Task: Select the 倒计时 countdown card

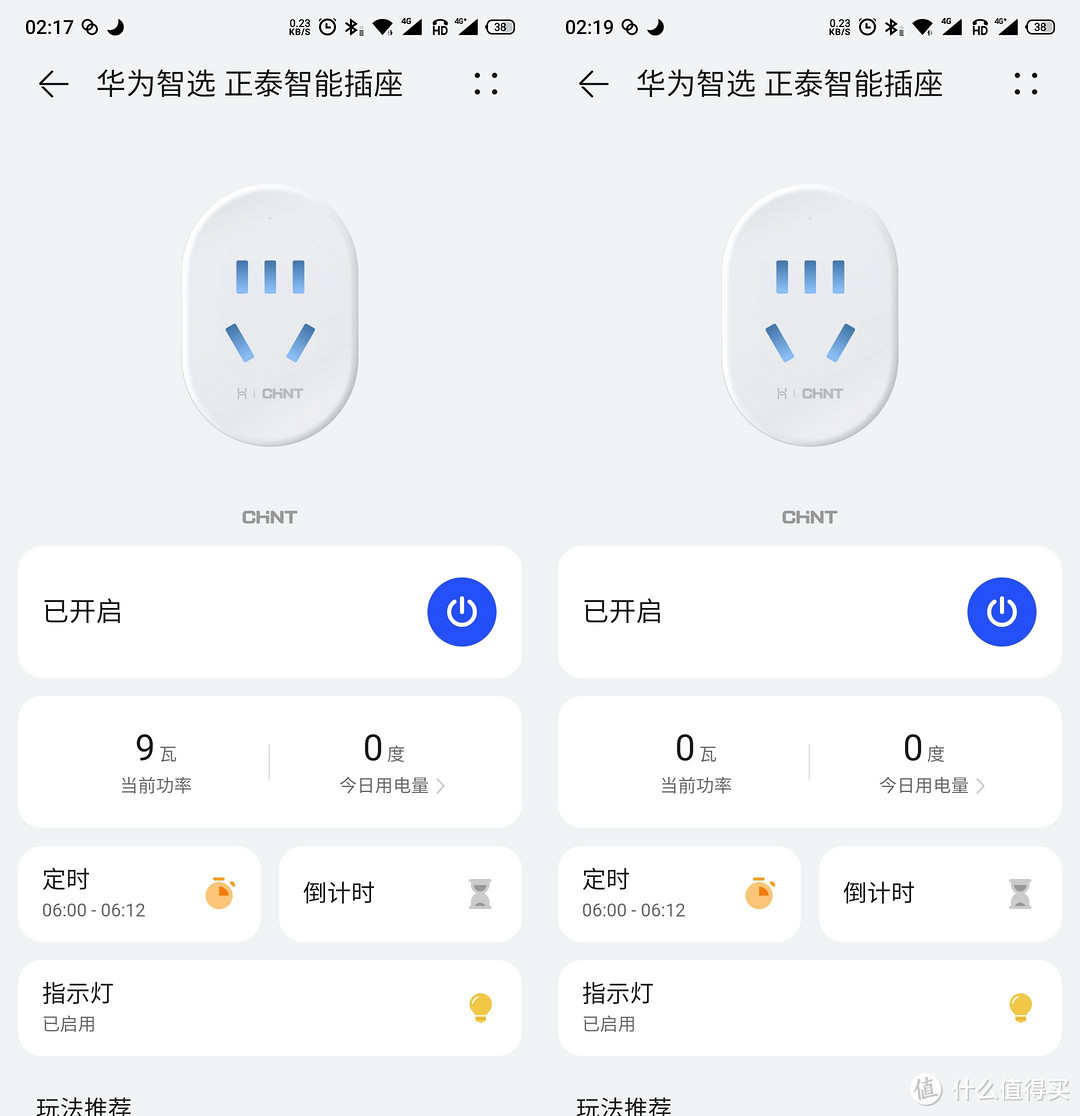Action: pyautogui.click(x=400, y=894)
